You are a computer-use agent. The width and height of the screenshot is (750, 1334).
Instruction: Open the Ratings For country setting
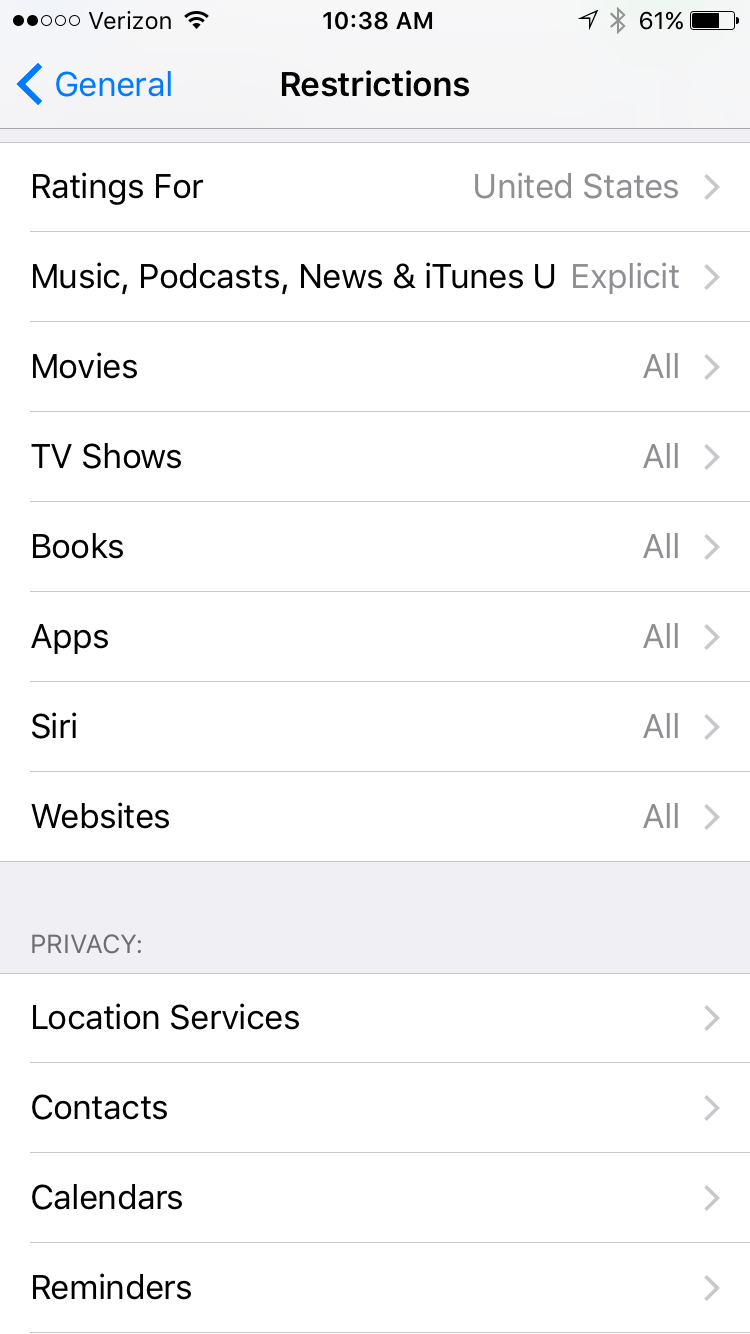pos(375,187)
